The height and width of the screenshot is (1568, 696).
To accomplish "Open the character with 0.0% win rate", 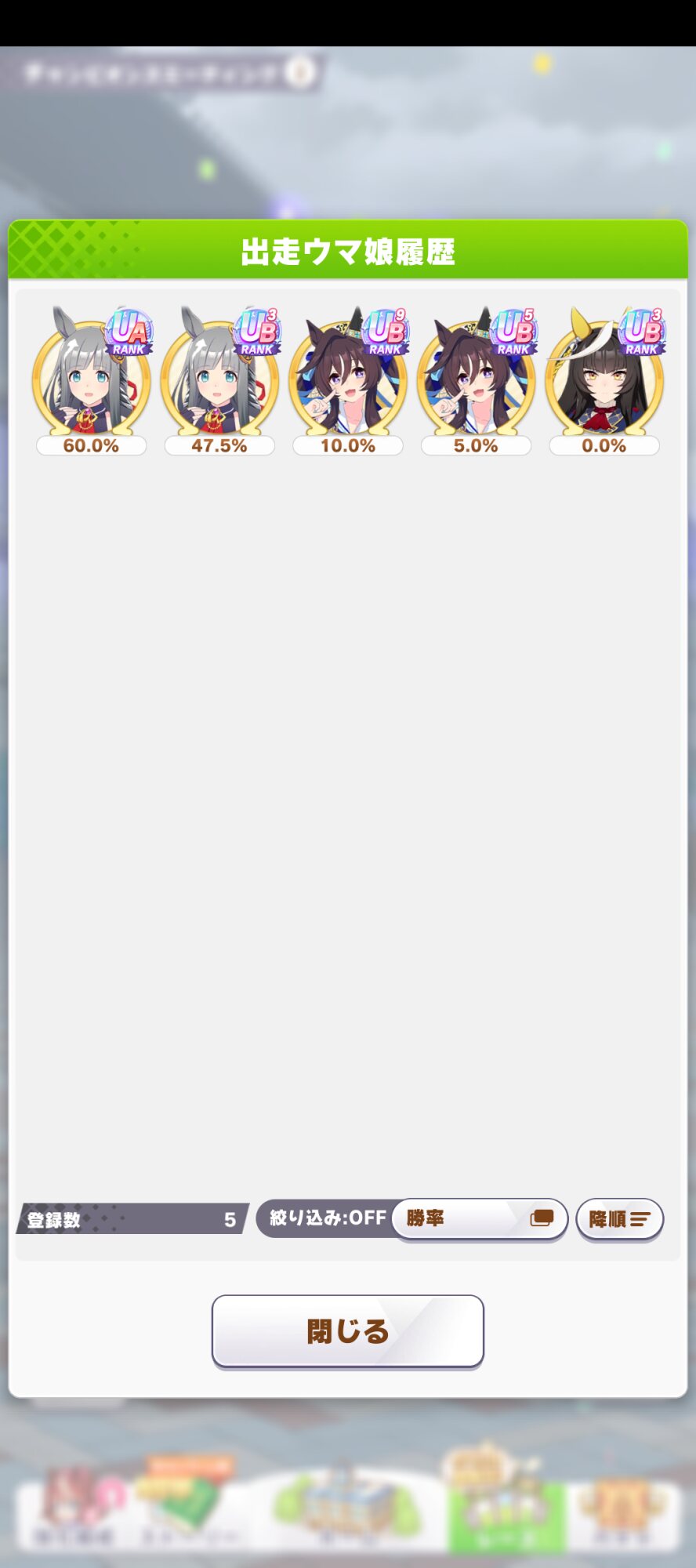I will click(605, 379).
